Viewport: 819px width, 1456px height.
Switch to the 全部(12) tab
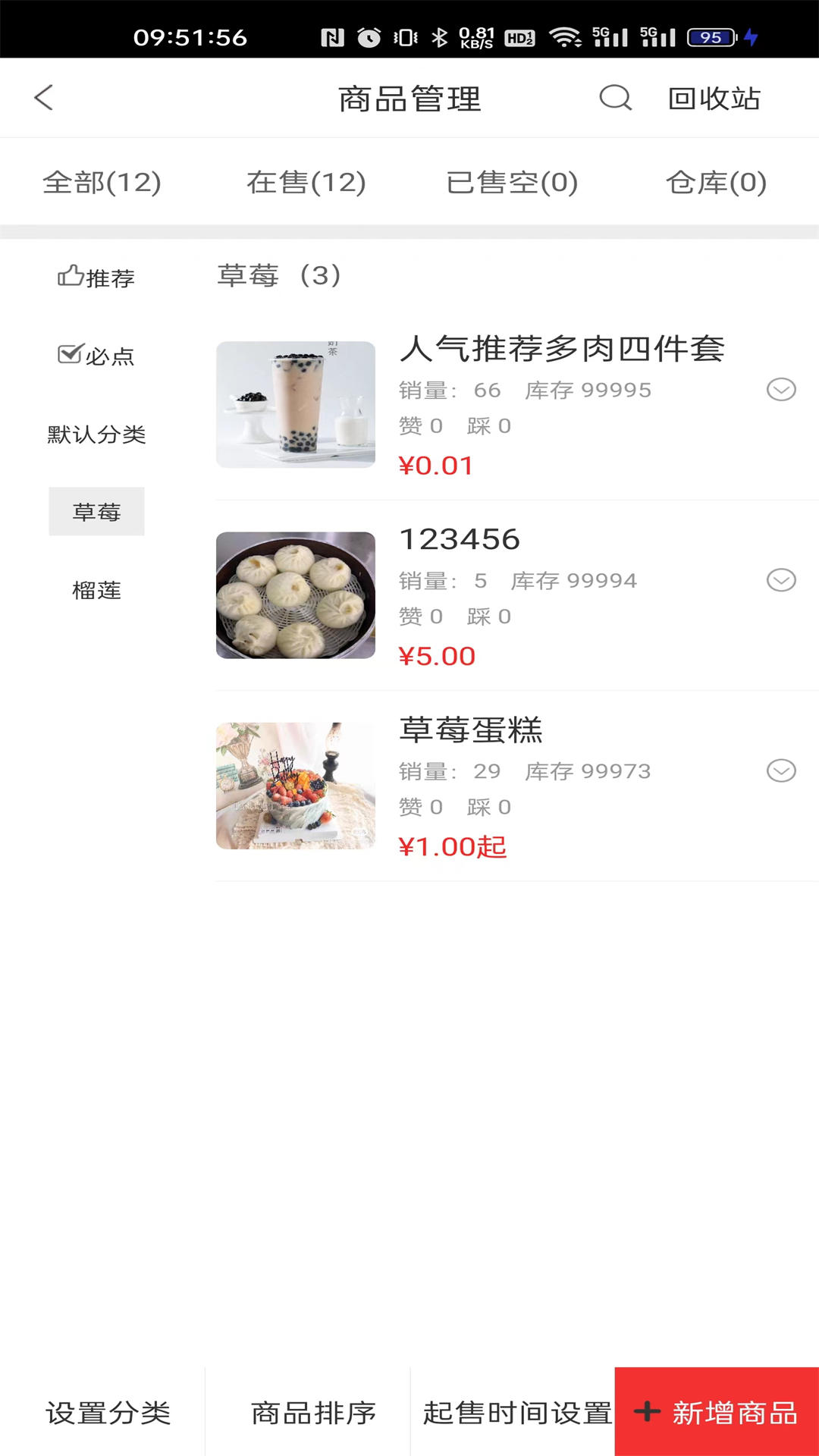click(102, 183)
